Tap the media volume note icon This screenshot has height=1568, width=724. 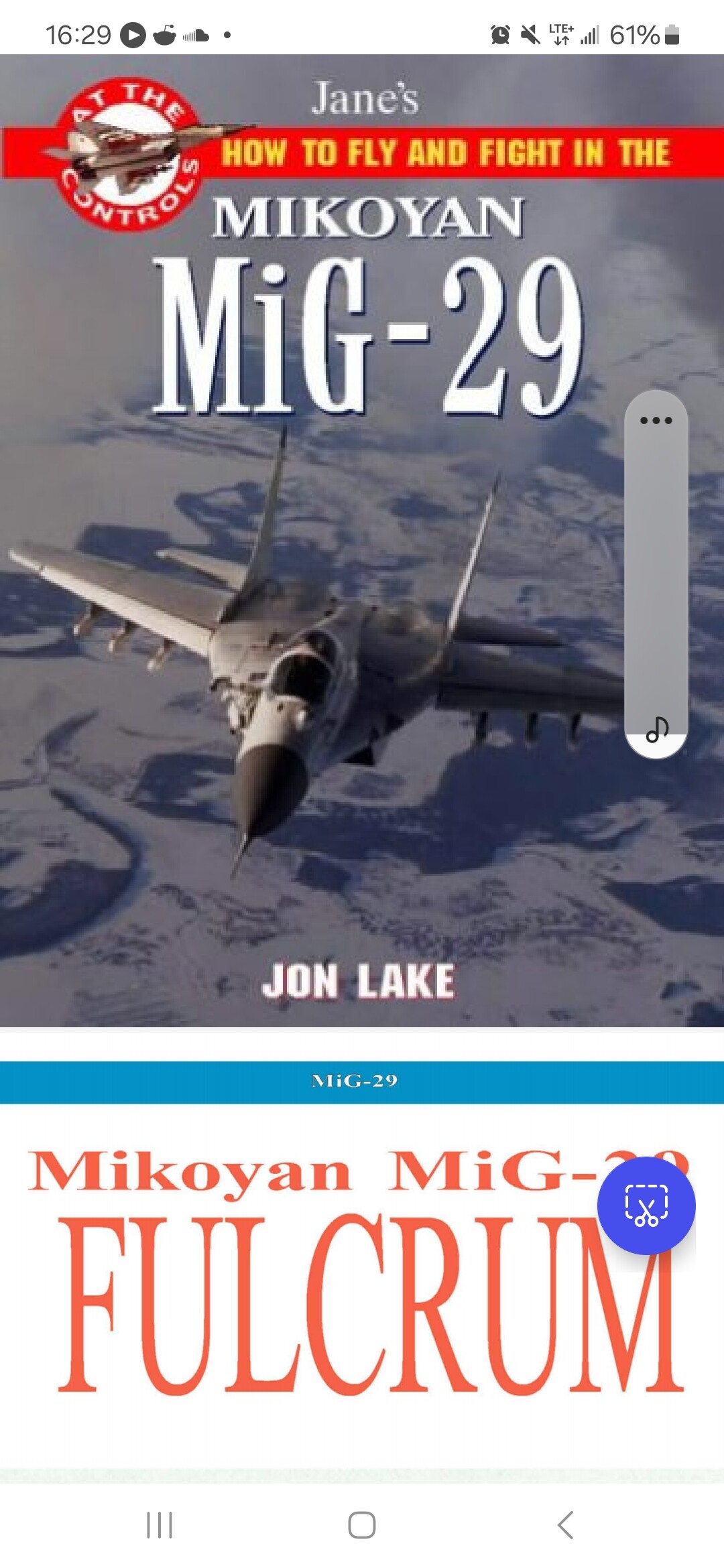[657, 730]
